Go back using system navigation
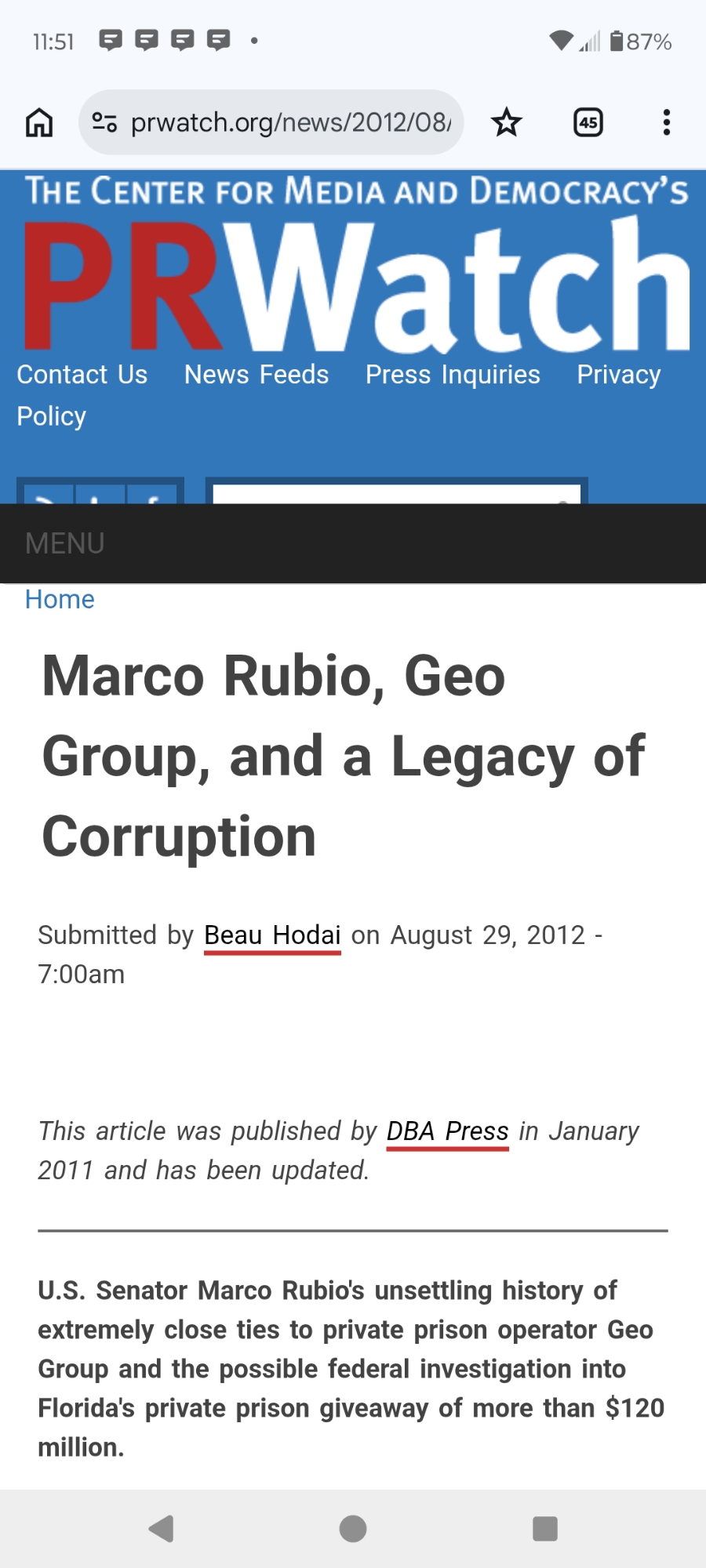The width and height of the screenshot is (706, 1568). click(162, 1528)
